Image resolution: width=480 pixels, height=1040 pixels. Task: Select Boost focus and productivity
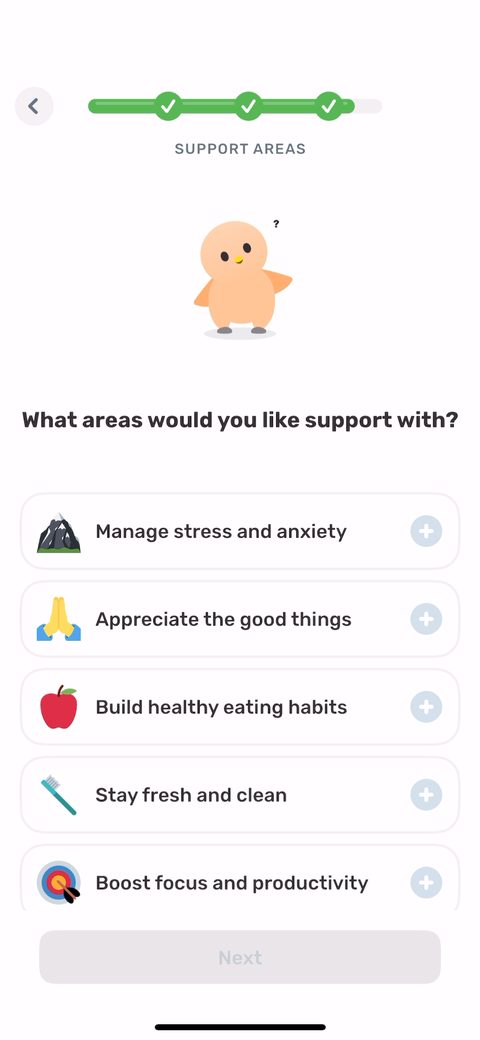pyautogui.click(x=240, y=879)
